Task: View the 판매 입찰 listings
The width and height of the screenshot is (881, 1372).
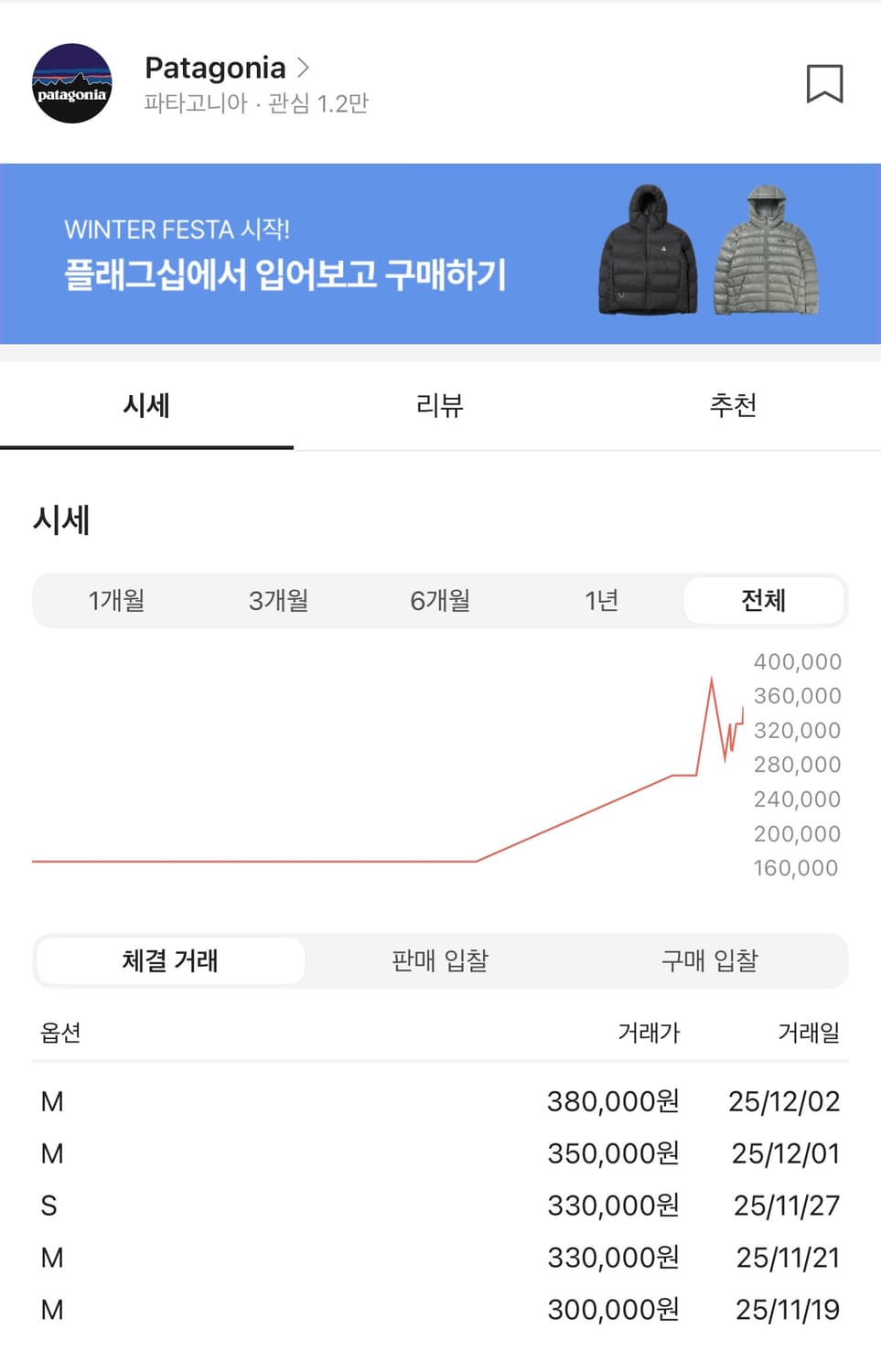Action: click(439, 960)
